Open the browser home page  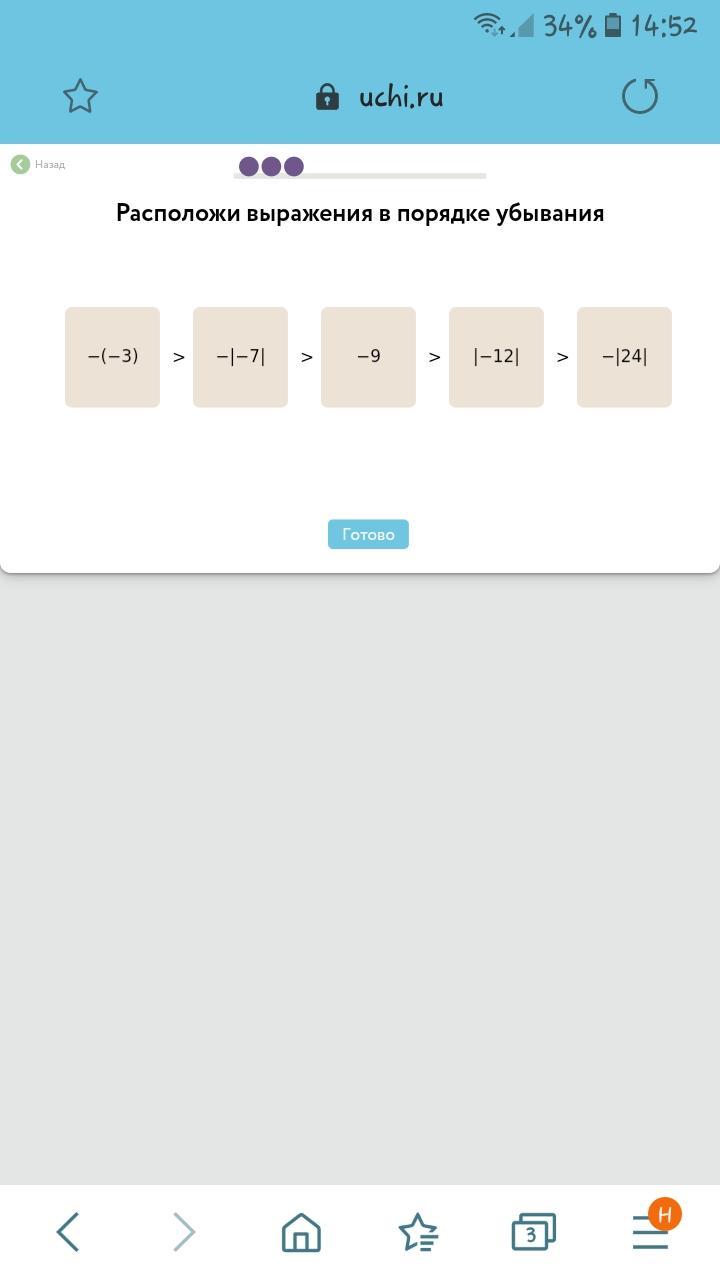(x=301, y=1232)
